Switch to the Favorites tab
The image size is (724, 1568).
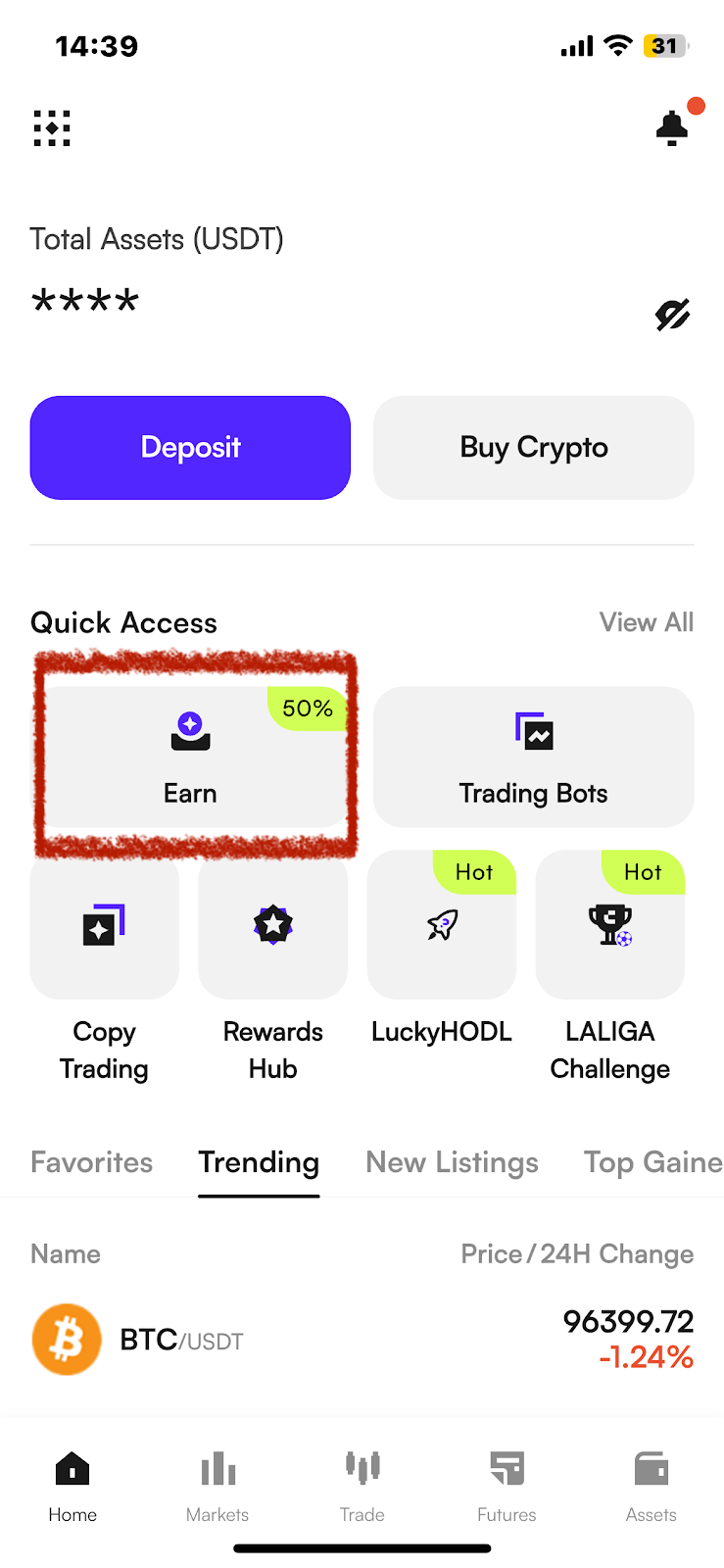click(91, 1162)
